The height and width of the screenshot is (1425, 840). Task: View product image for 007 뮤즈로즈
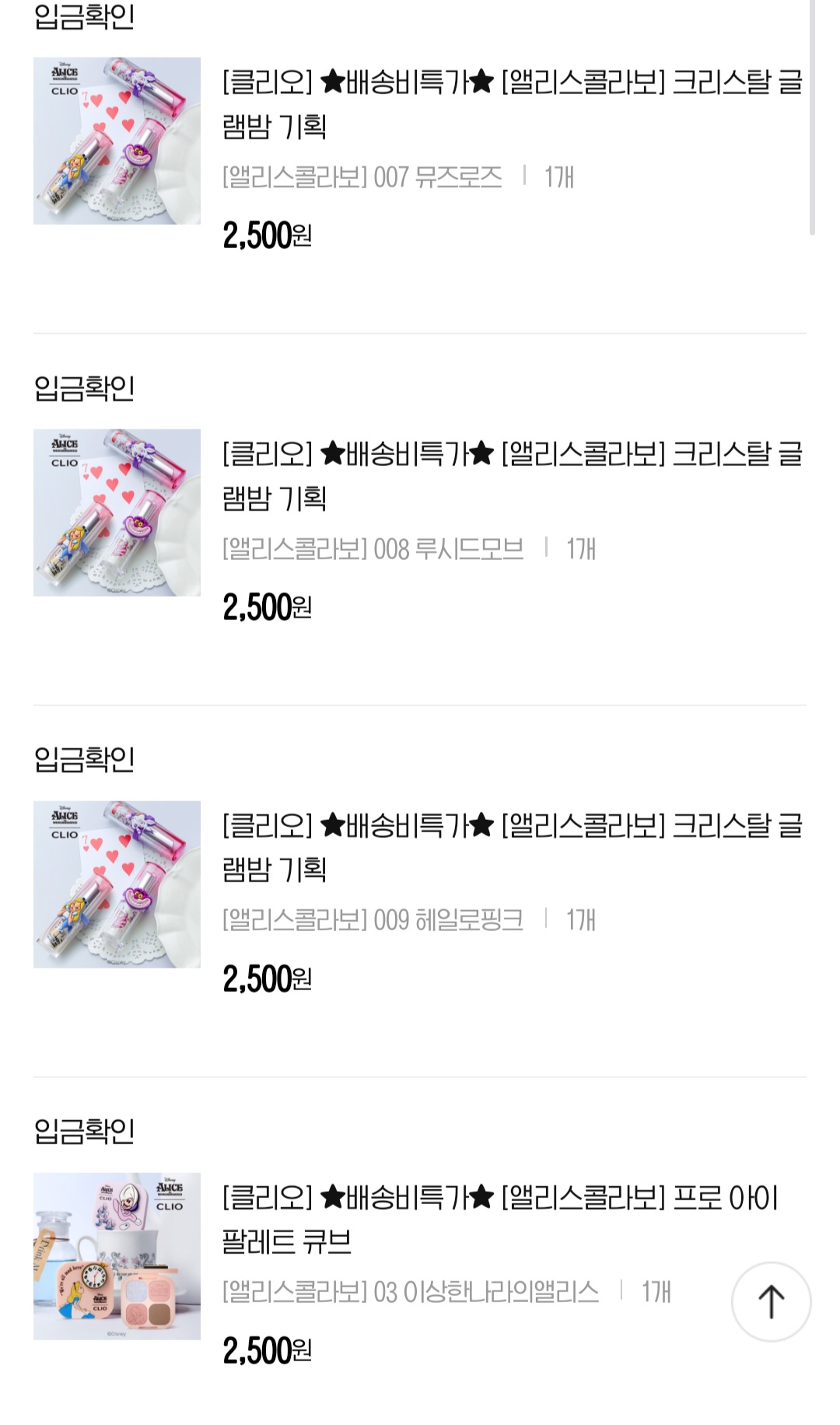tap(117, 141)
